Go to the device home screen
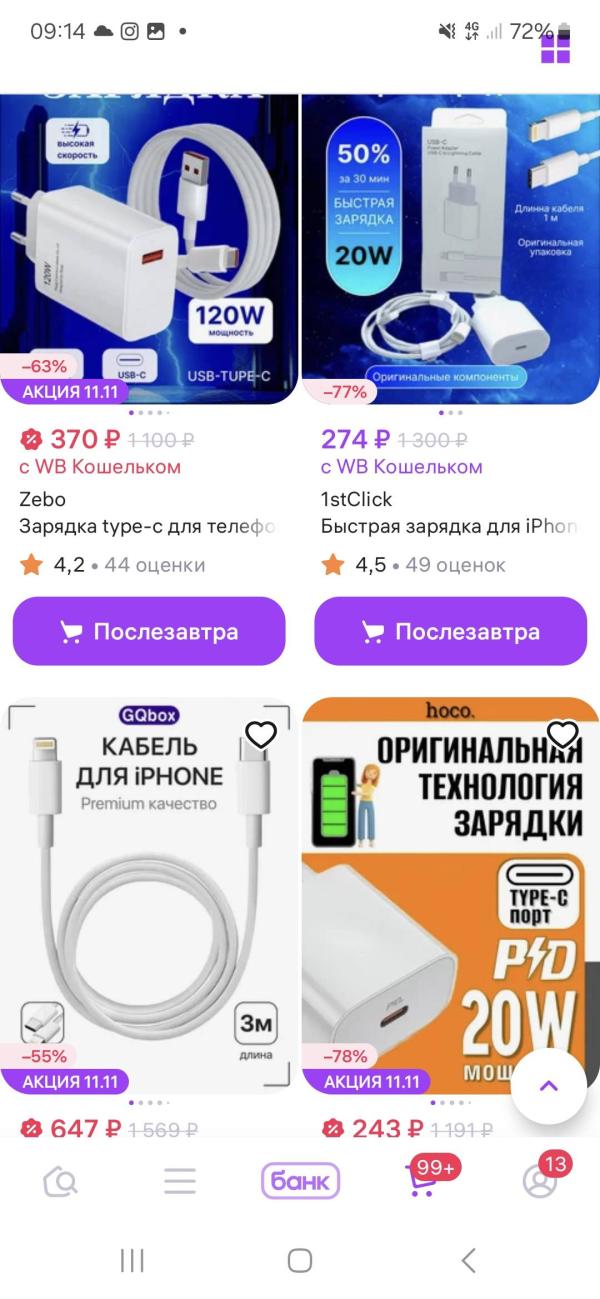The height and width of the screenshot is (1299, 600). point(300,1260)
